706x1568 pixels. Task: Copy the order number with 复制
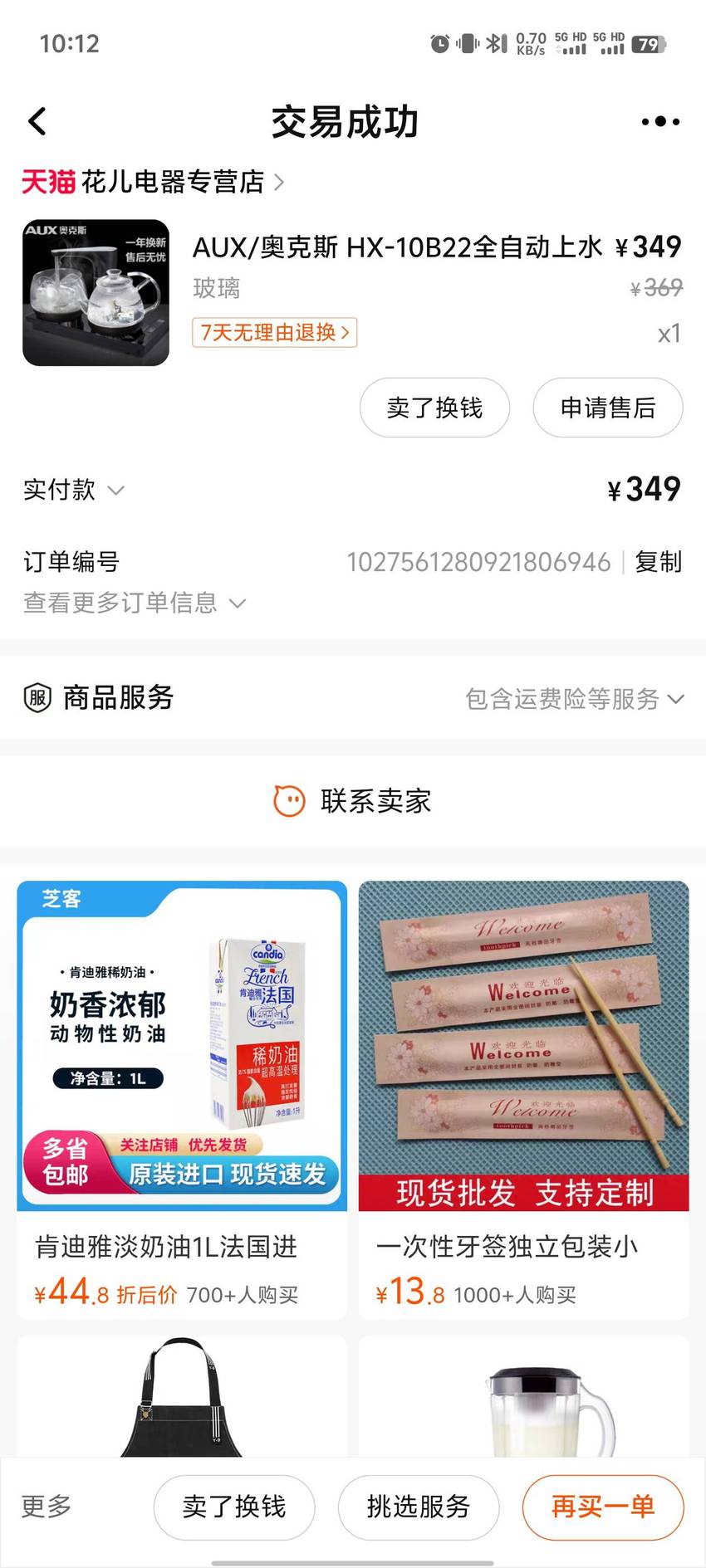click(x=658, y=562)
